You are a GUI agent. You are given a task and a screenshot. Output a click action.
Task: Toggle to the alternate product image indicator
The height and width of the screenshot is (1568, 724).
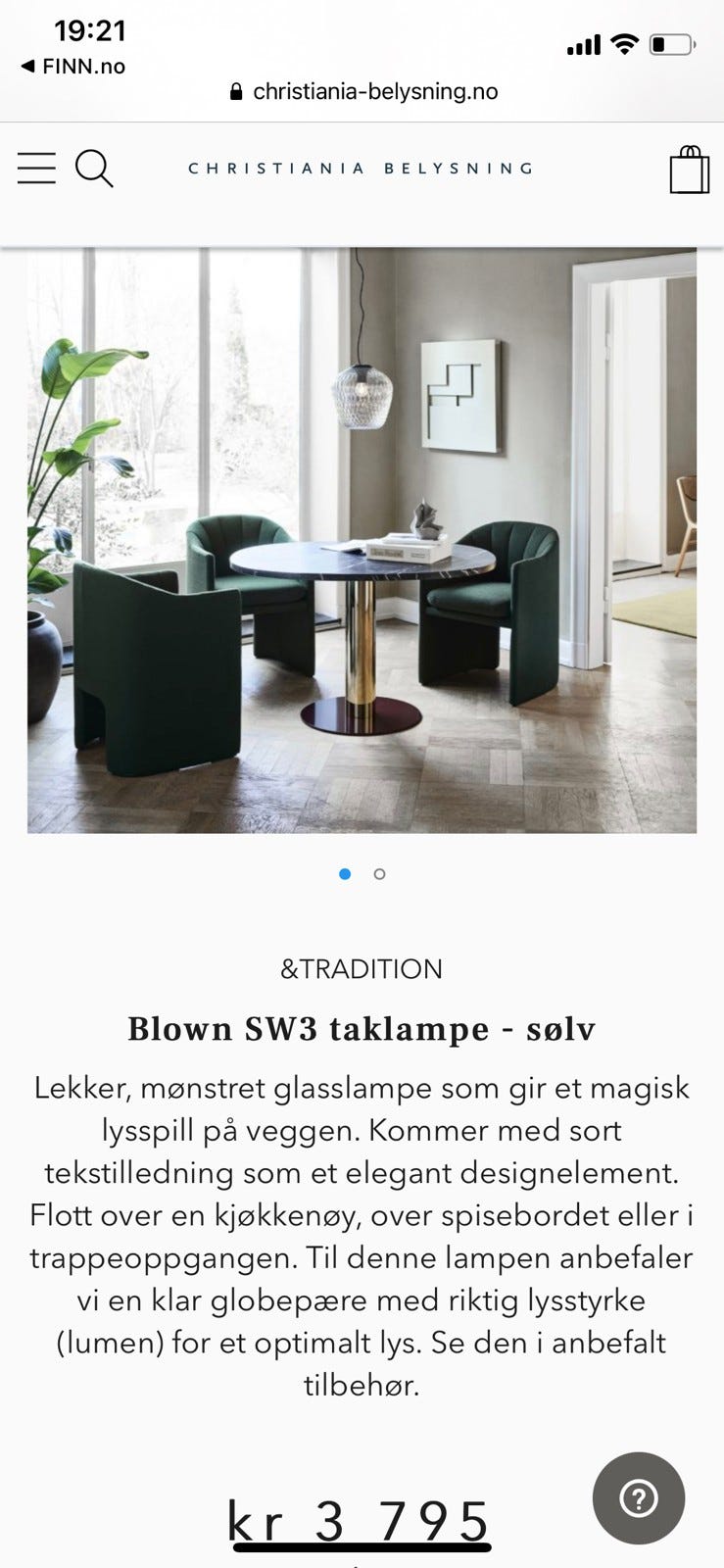[379, 874]
